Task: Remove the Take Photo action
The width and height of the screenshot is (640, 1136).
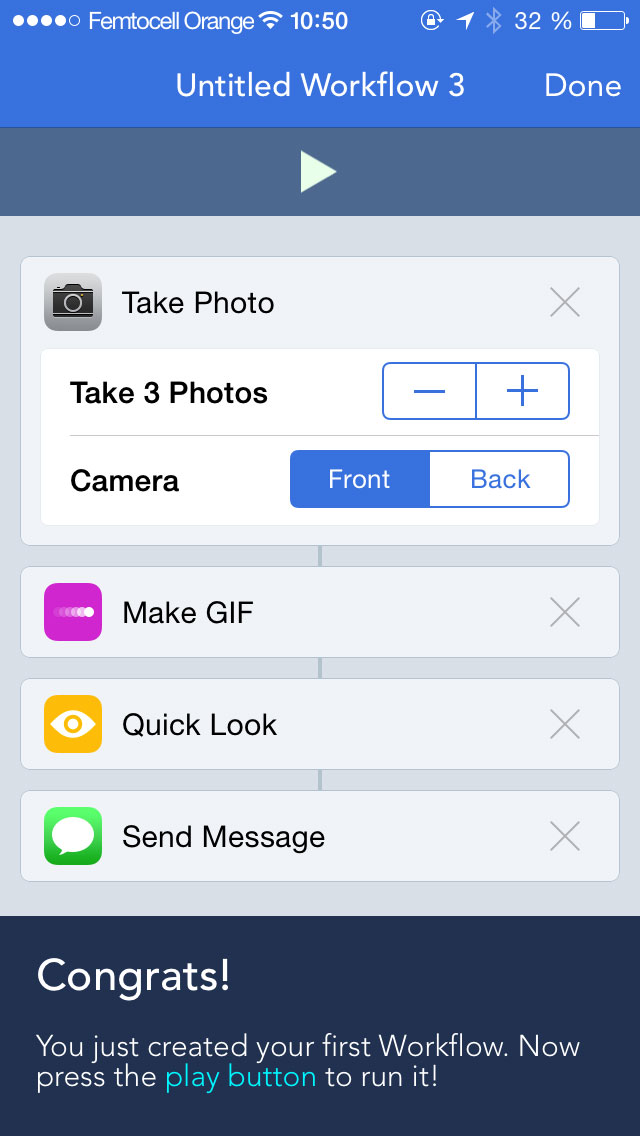Action: point(565,302)
